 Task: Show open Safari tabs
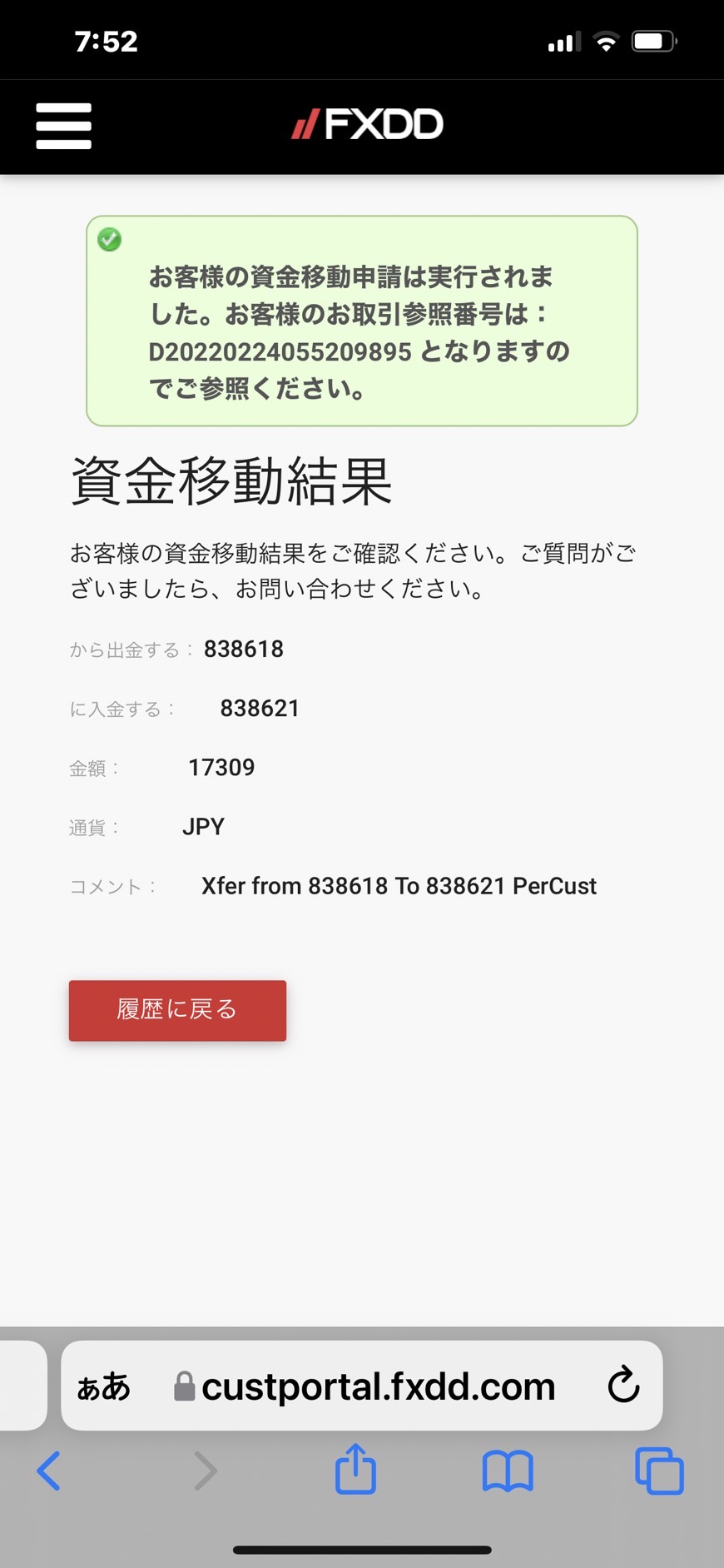(x=659, y=1471)
